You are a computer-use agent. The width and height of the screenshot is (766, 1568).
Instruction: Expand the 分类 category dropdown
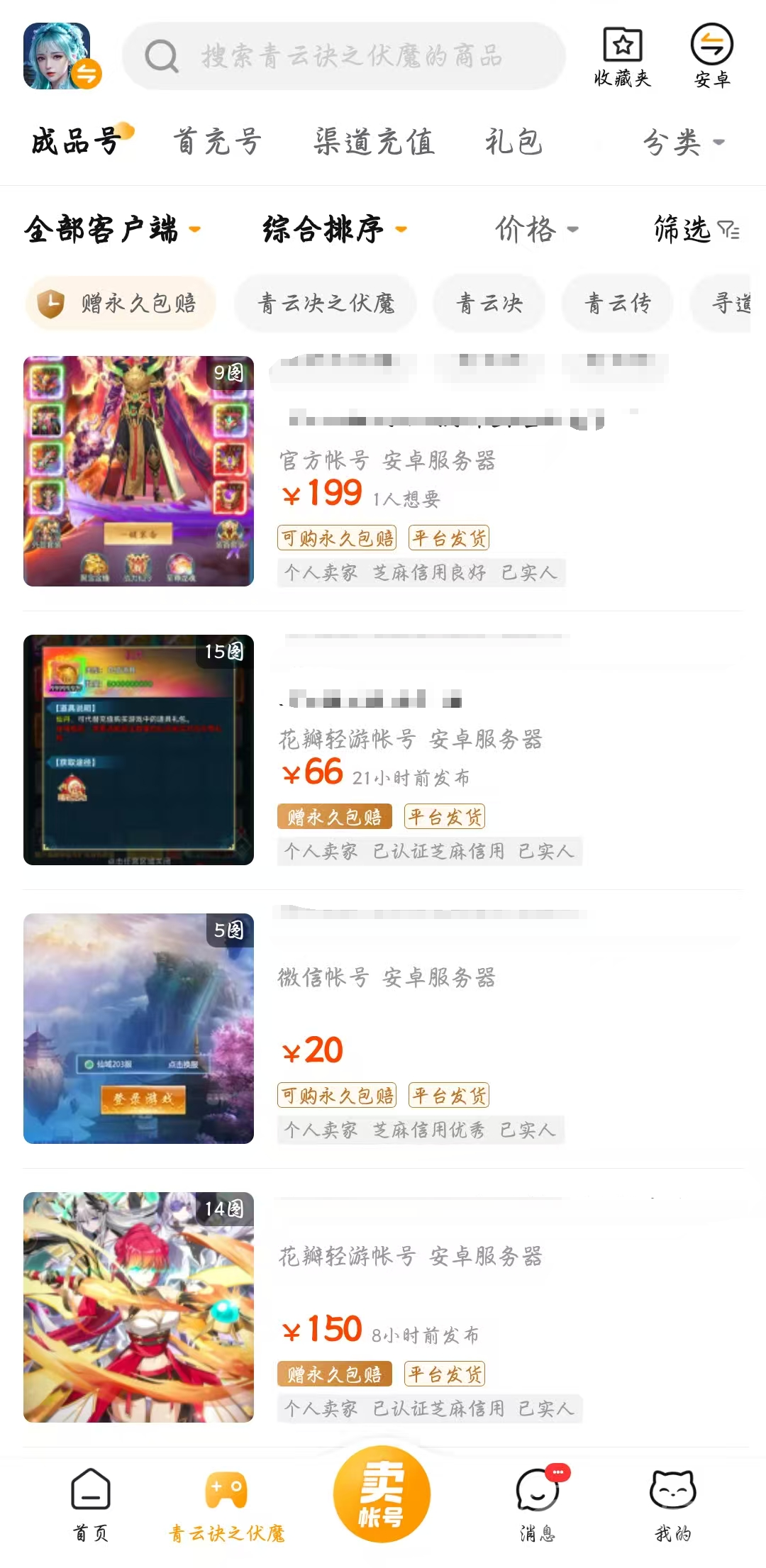click(683, 143)
